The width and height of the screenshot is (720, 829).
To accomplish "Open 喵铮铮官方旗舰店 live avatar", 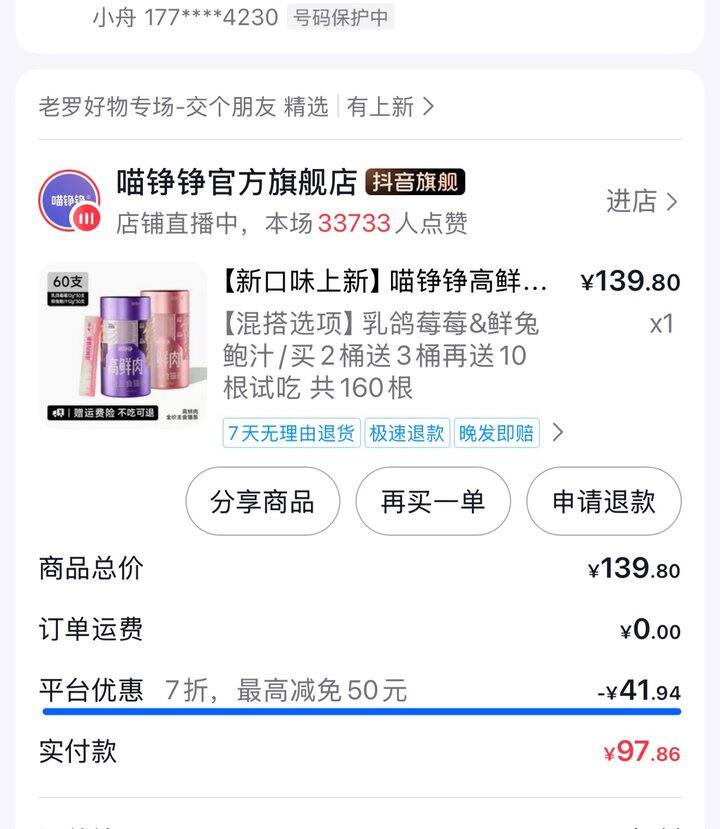I will tap(69, 201).
